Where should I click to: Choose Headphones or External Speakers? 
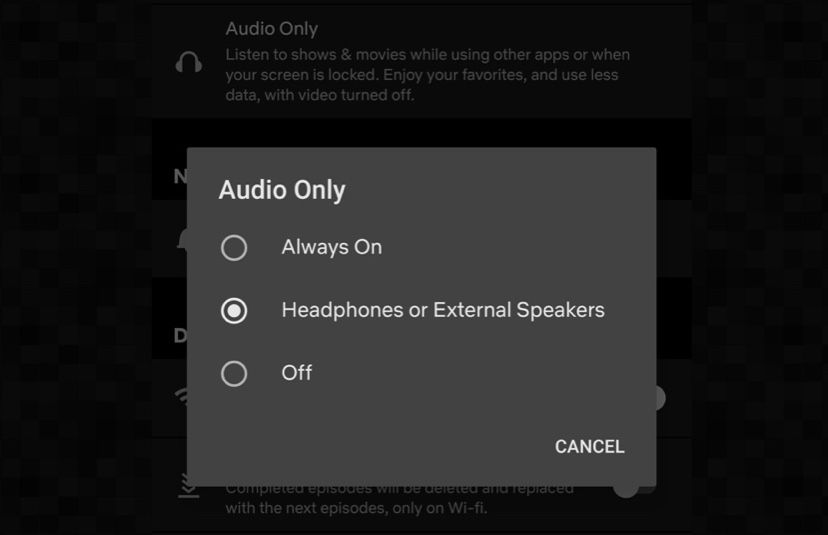tap(234, 311)
